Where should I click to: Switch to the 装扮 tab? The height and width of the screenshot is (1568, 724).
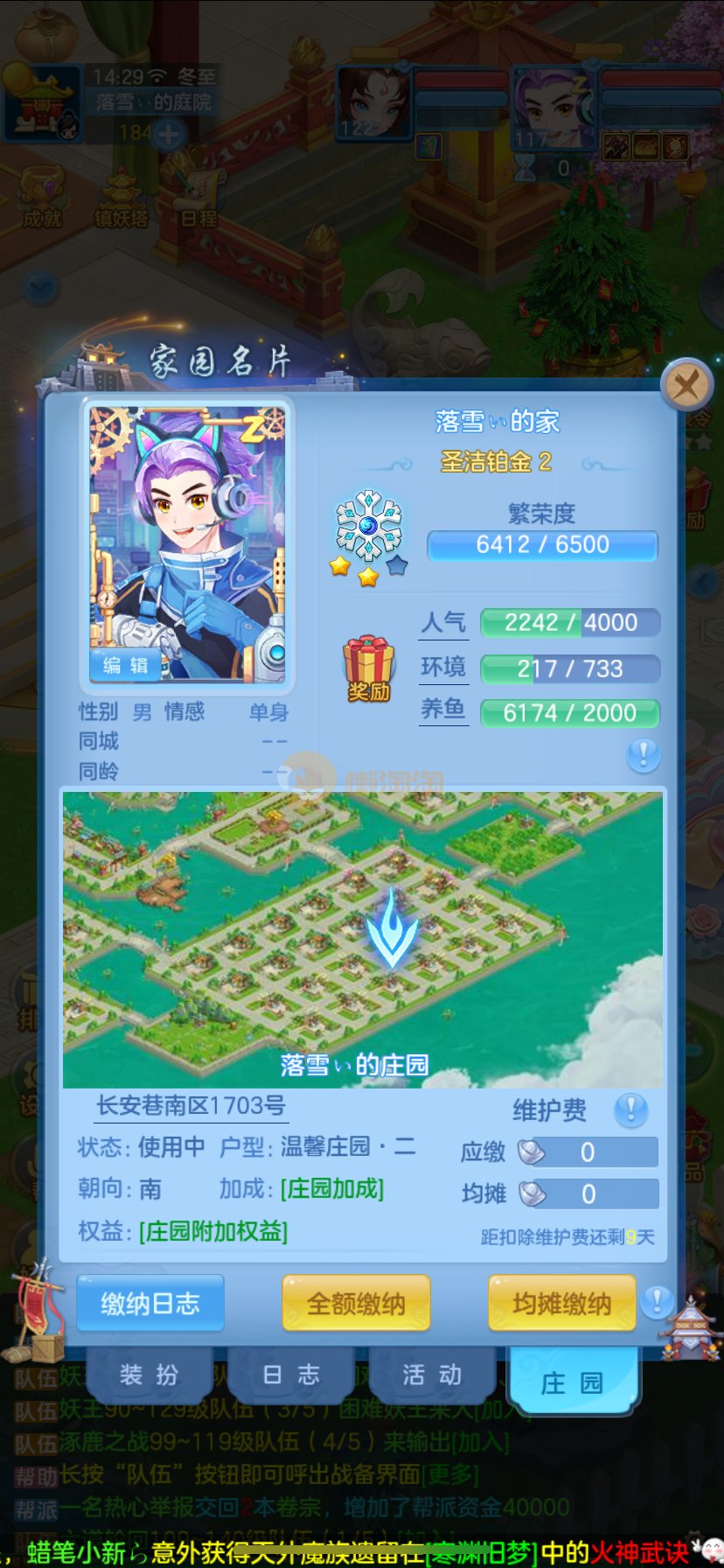[x=149, y=1375]
